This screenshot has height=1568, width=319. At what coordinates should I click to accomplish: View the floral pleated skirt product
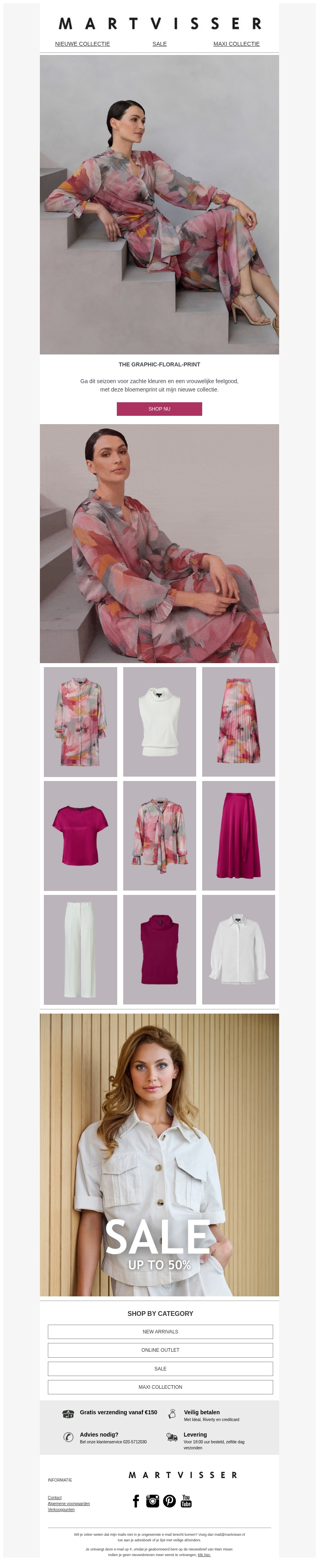point(238,721)
